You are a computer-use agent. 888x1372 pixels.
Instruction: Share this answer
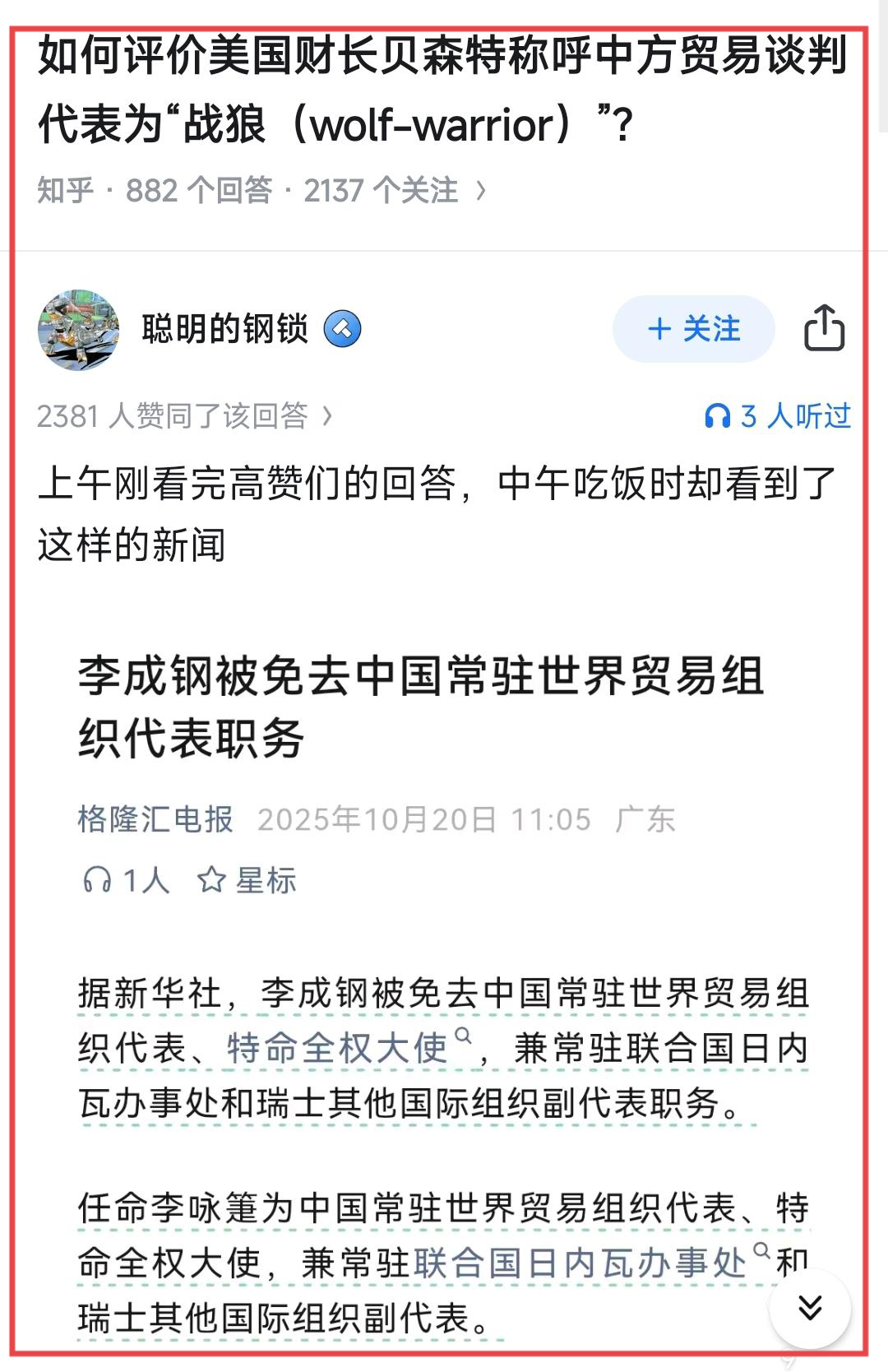coord(824,328)
